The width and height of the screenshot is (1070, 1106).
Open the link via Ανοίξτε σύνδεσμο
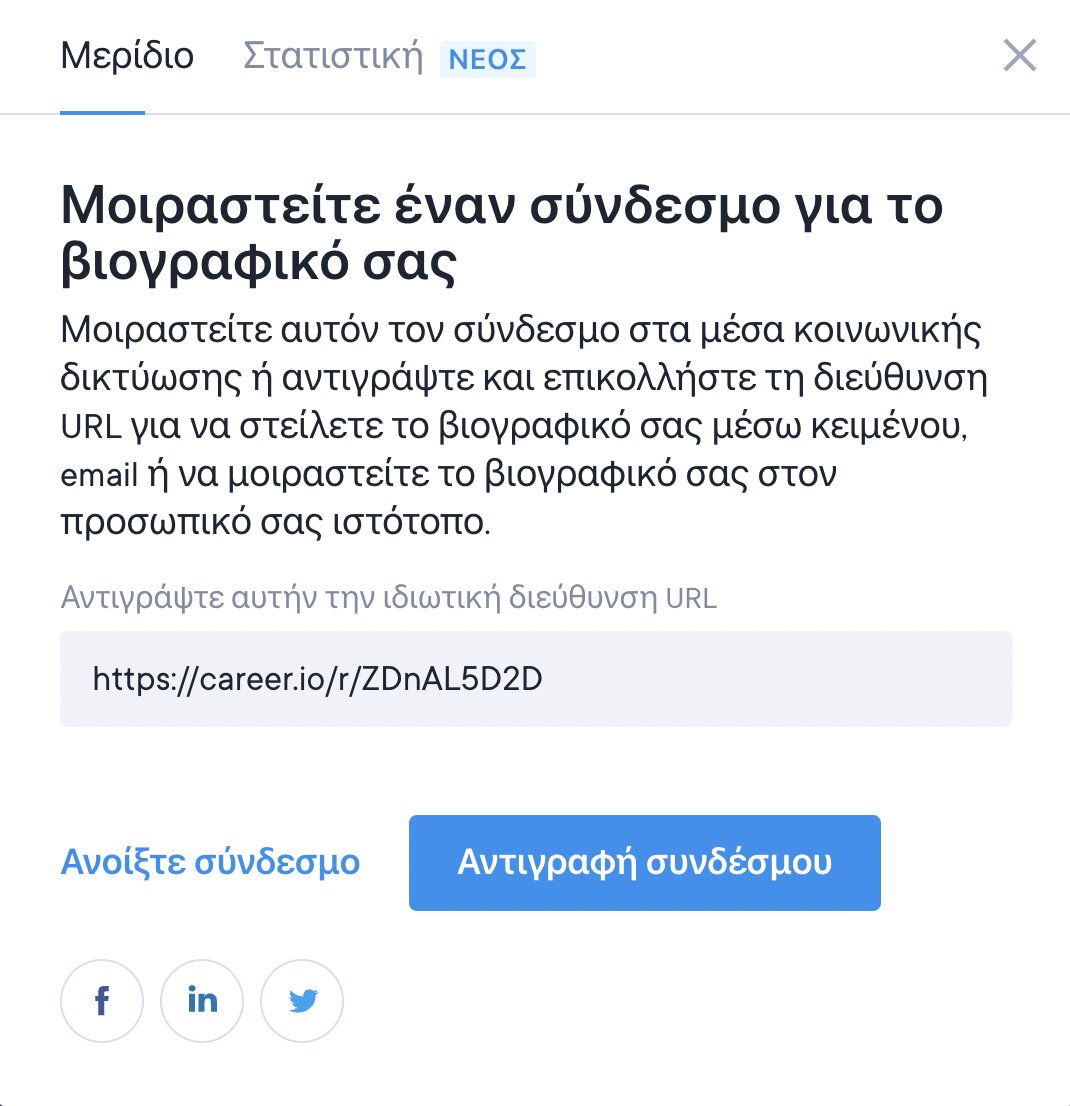point(210,862)
